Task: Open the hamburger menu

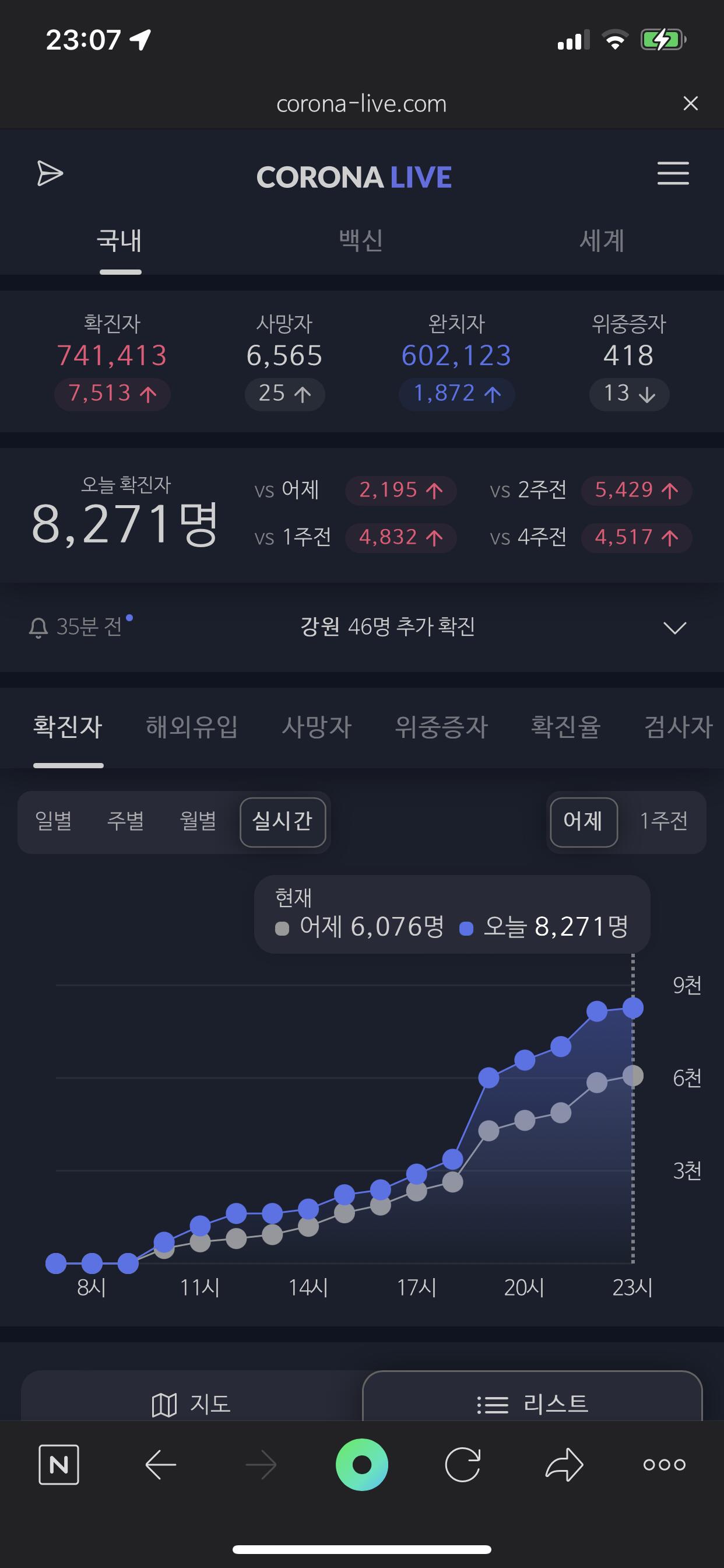Action: click(673, 173)
